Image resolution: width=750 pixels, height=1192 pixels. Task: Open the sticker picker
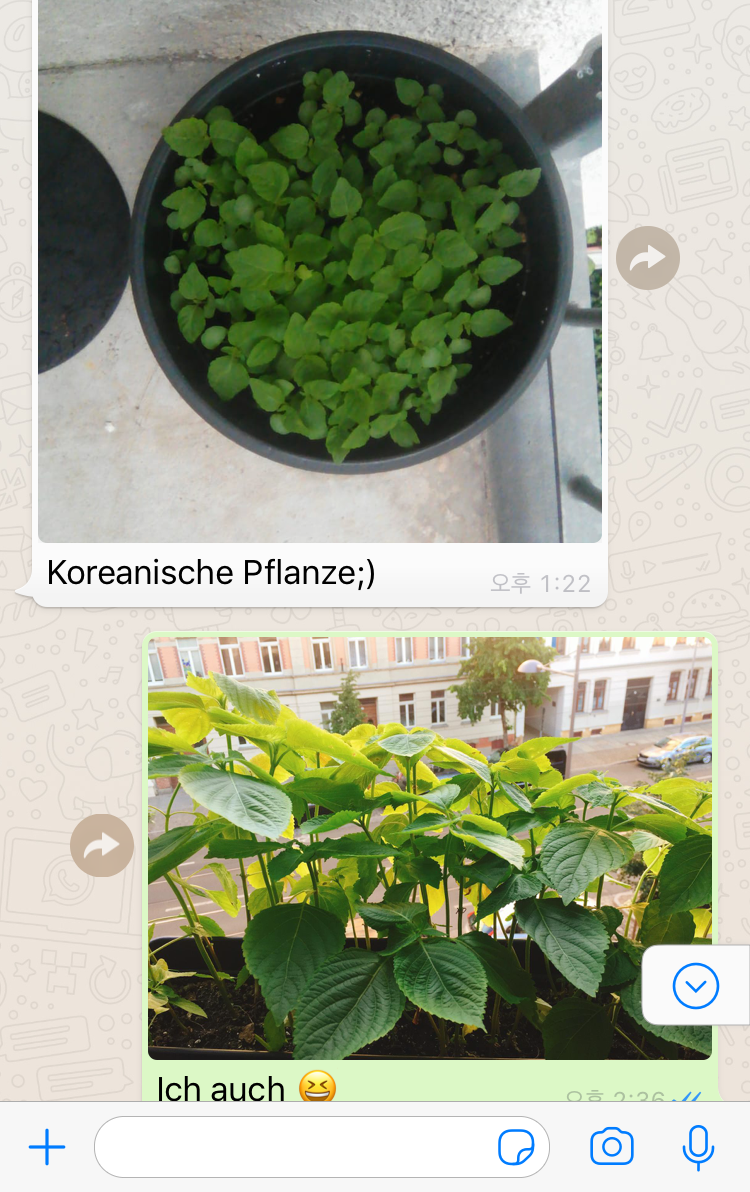point(515,1148)
